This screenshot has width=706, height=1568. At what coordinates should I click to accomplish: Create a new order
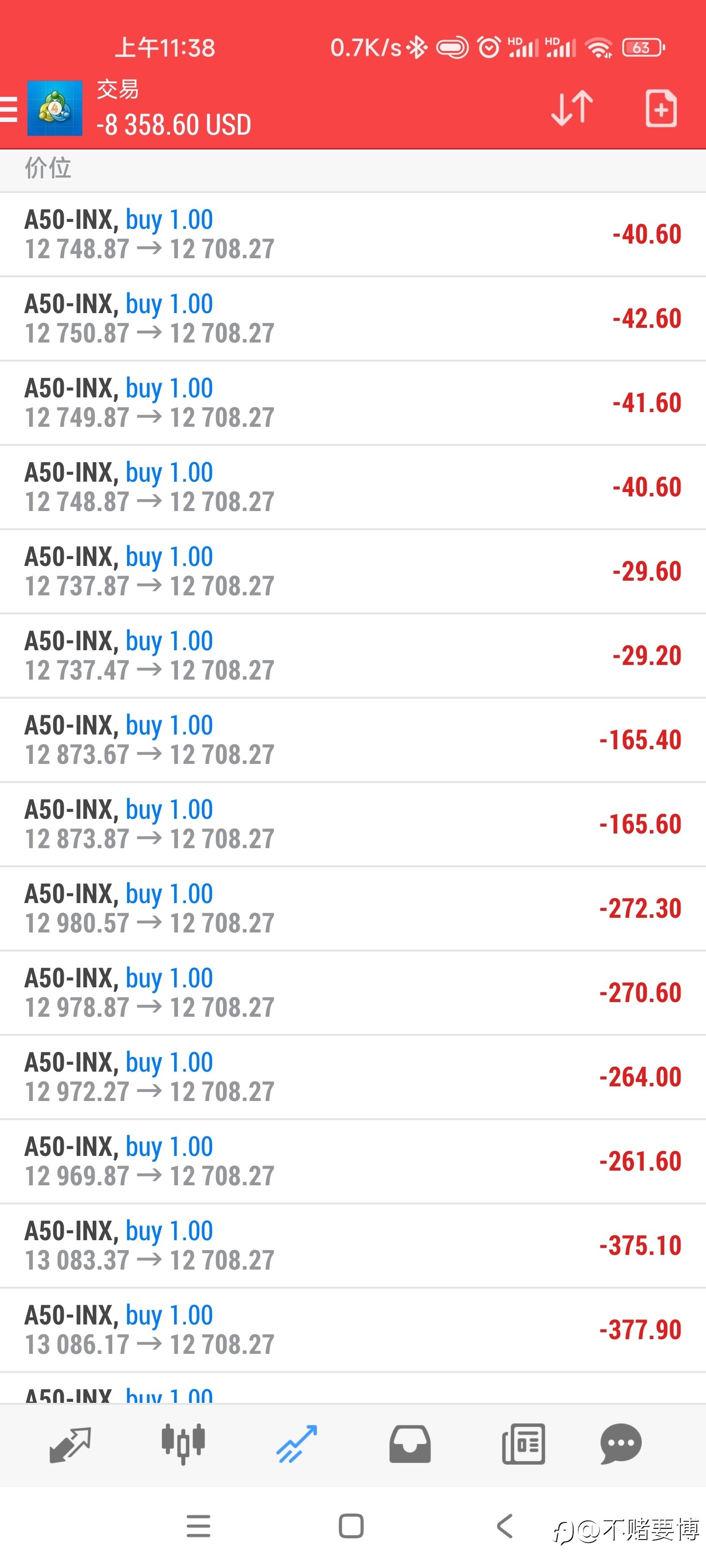[x=661, y=108]
